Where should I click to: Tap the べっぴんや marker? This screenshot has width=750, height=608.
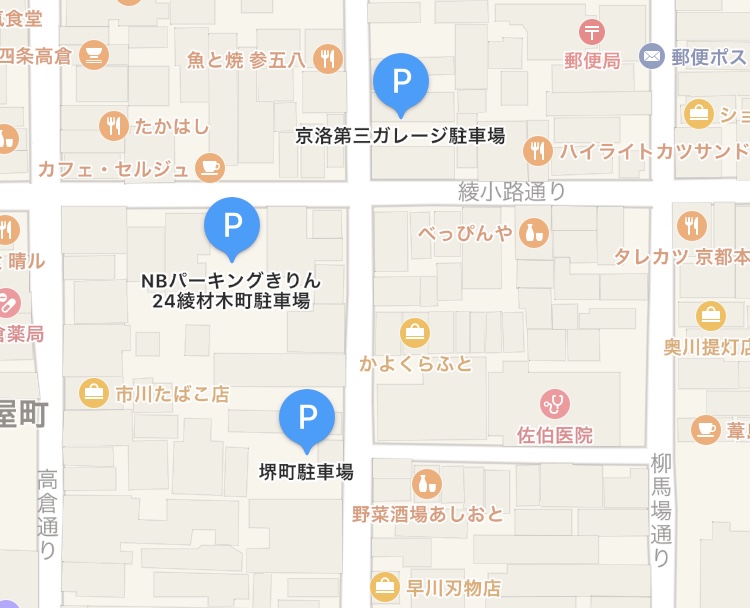pos(535,232)
